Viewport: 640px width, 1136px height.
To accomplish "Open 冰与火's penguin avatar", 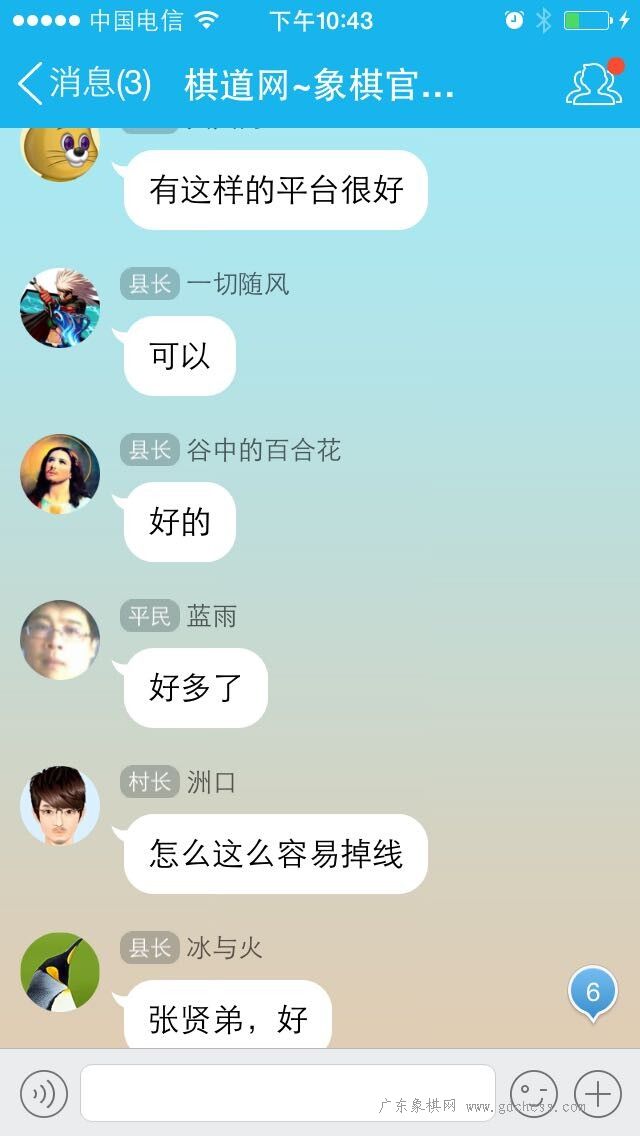I will pos(60,972).
